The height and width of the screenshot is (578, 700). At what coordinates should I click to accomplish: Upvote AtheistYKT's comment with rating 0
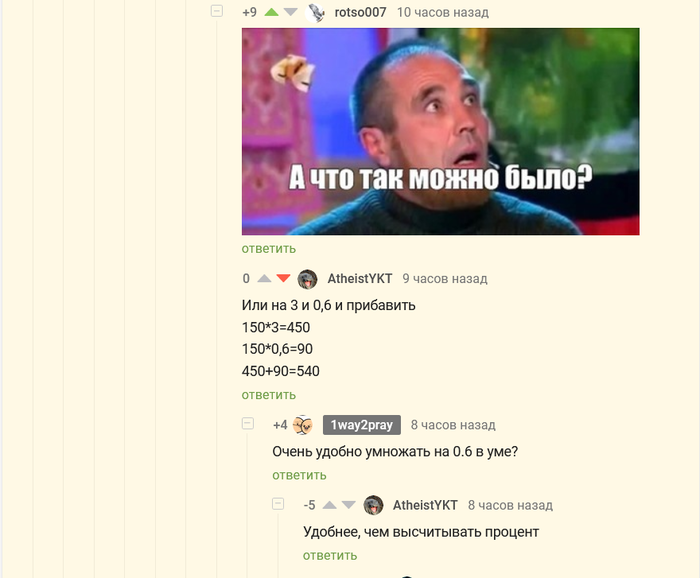coord(264,279)
